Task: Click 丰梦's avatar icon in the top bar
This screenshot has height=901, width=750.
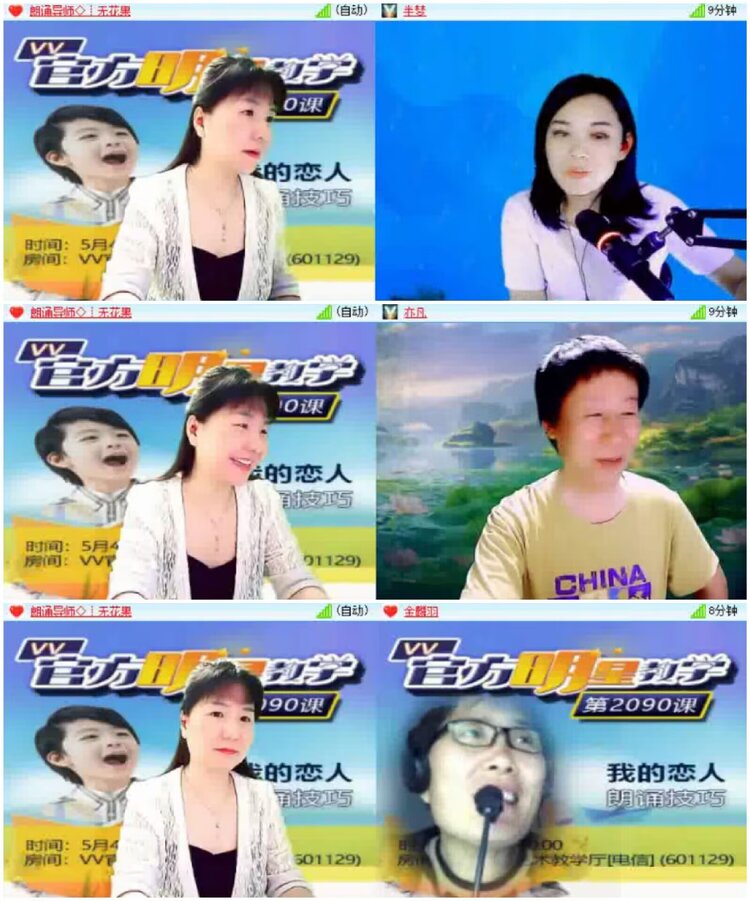Action: [x=387, y=10]
